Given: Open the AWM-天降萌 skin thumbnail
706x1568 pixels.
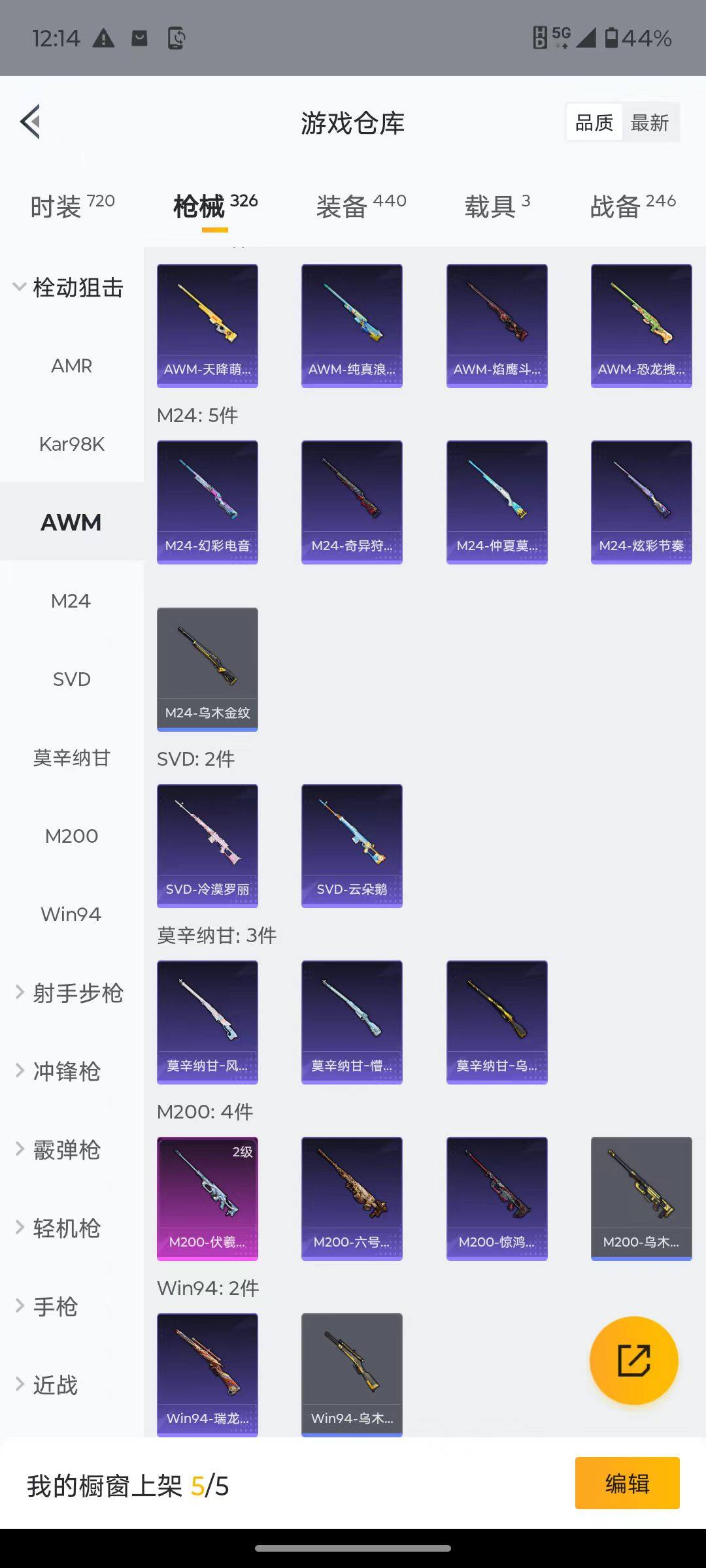Looking at the screenshot, I should point(207,325).
